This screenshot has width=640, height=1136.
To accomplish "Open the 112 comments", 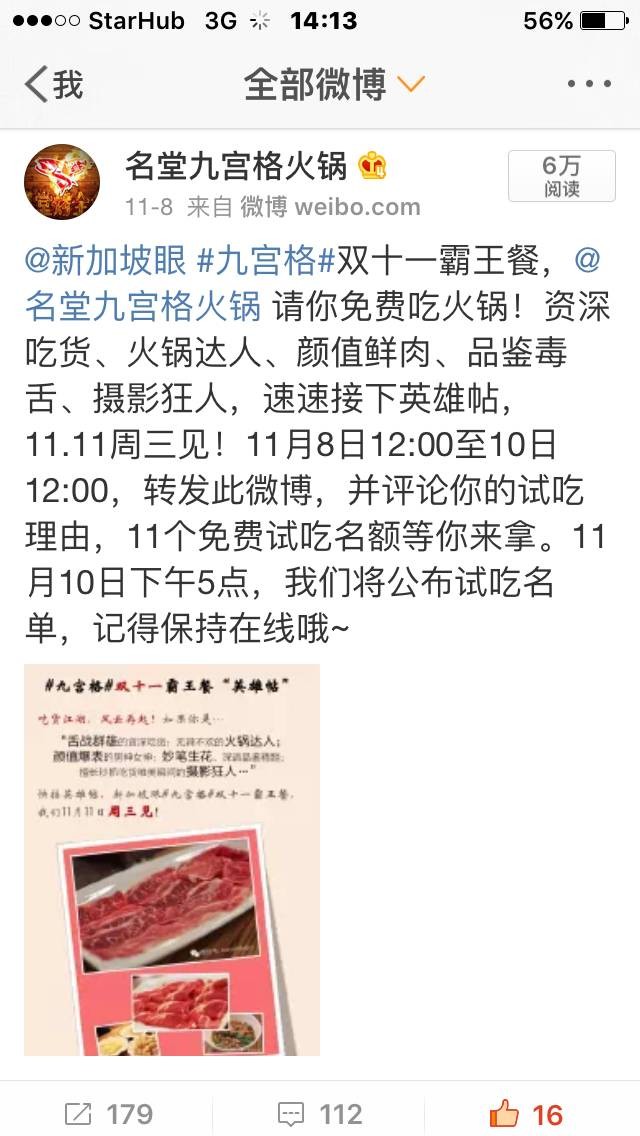I will [x=320, y=1113].
